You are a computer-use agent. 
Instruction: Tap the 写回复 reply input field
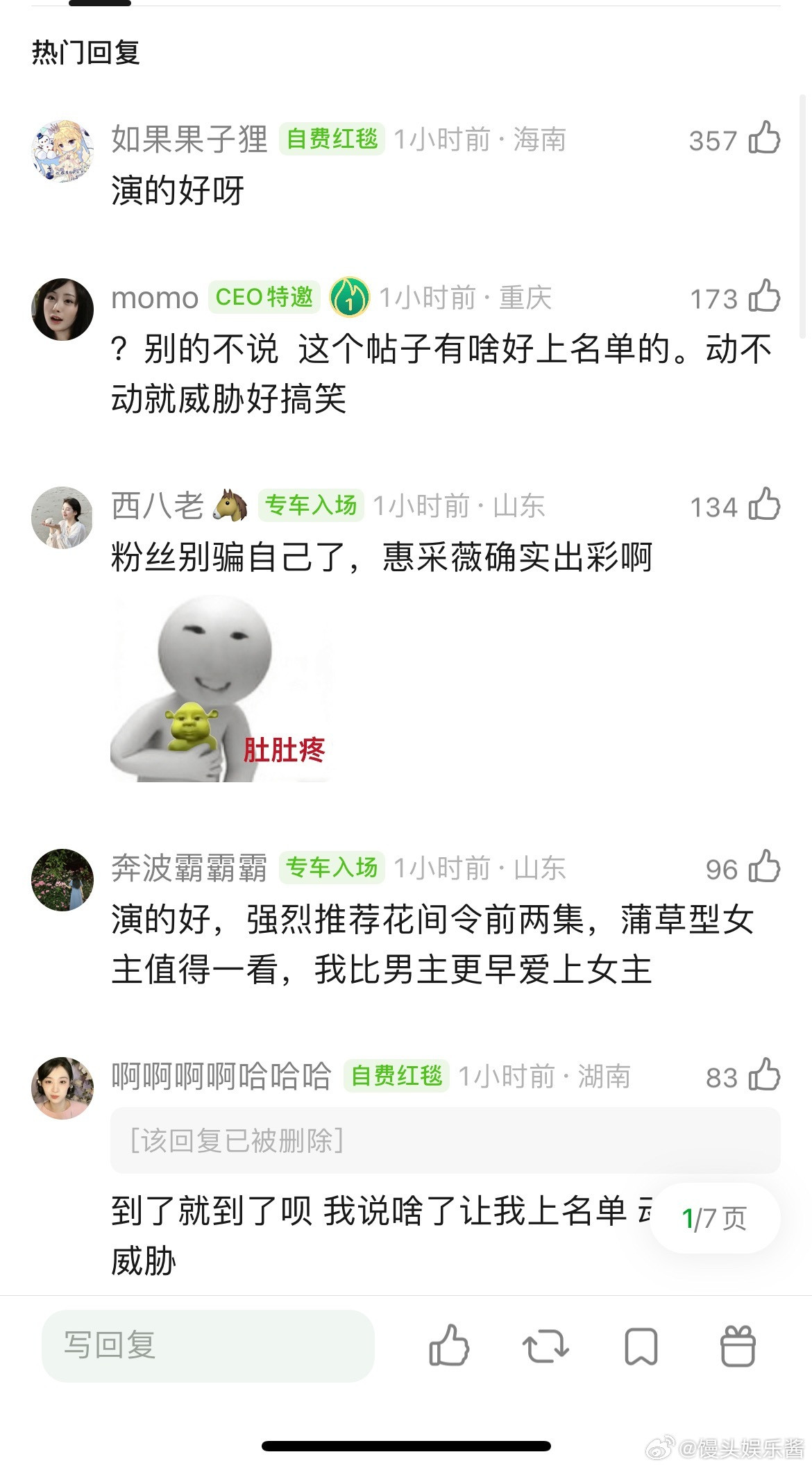click(208, 1347)
